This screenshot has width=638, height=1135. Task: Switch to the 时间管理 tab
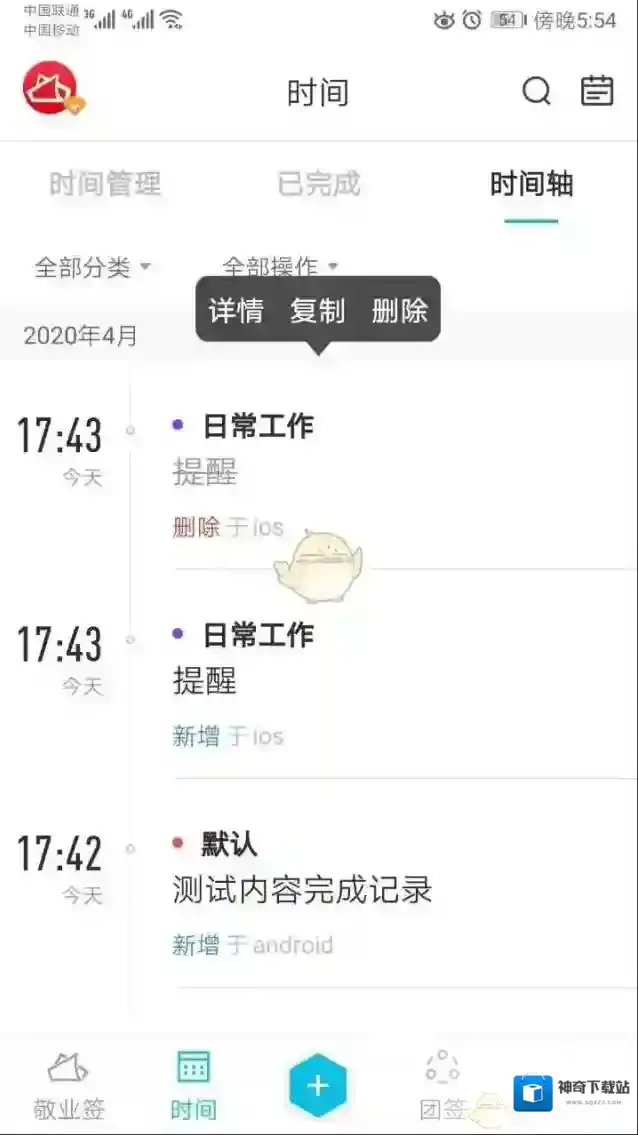pyautogui.click(x=105, y=184)
